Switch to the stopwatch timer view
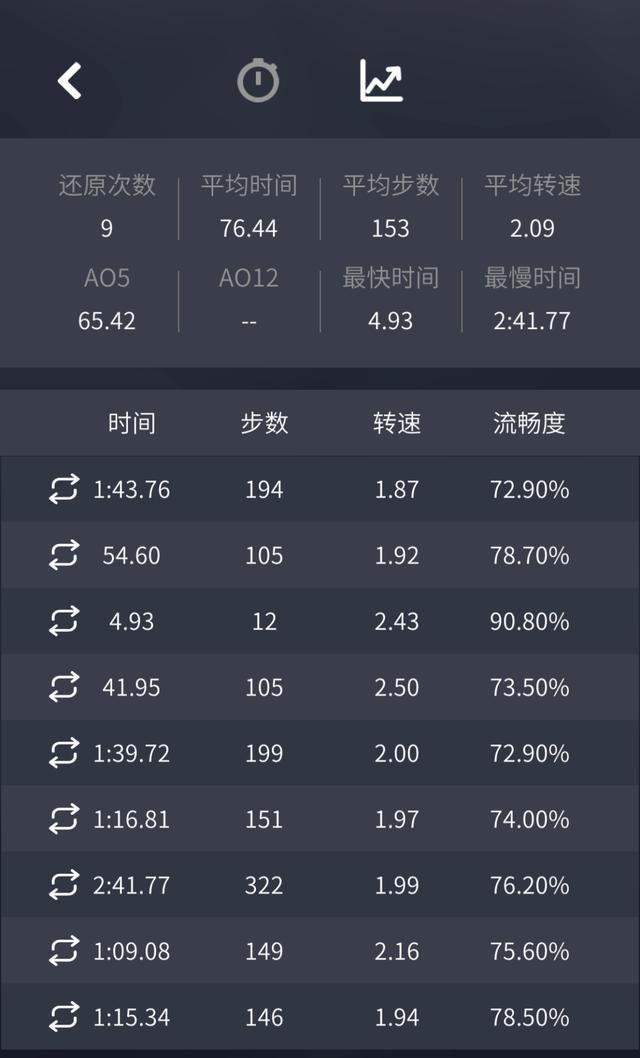 click(x=258, y=81)
